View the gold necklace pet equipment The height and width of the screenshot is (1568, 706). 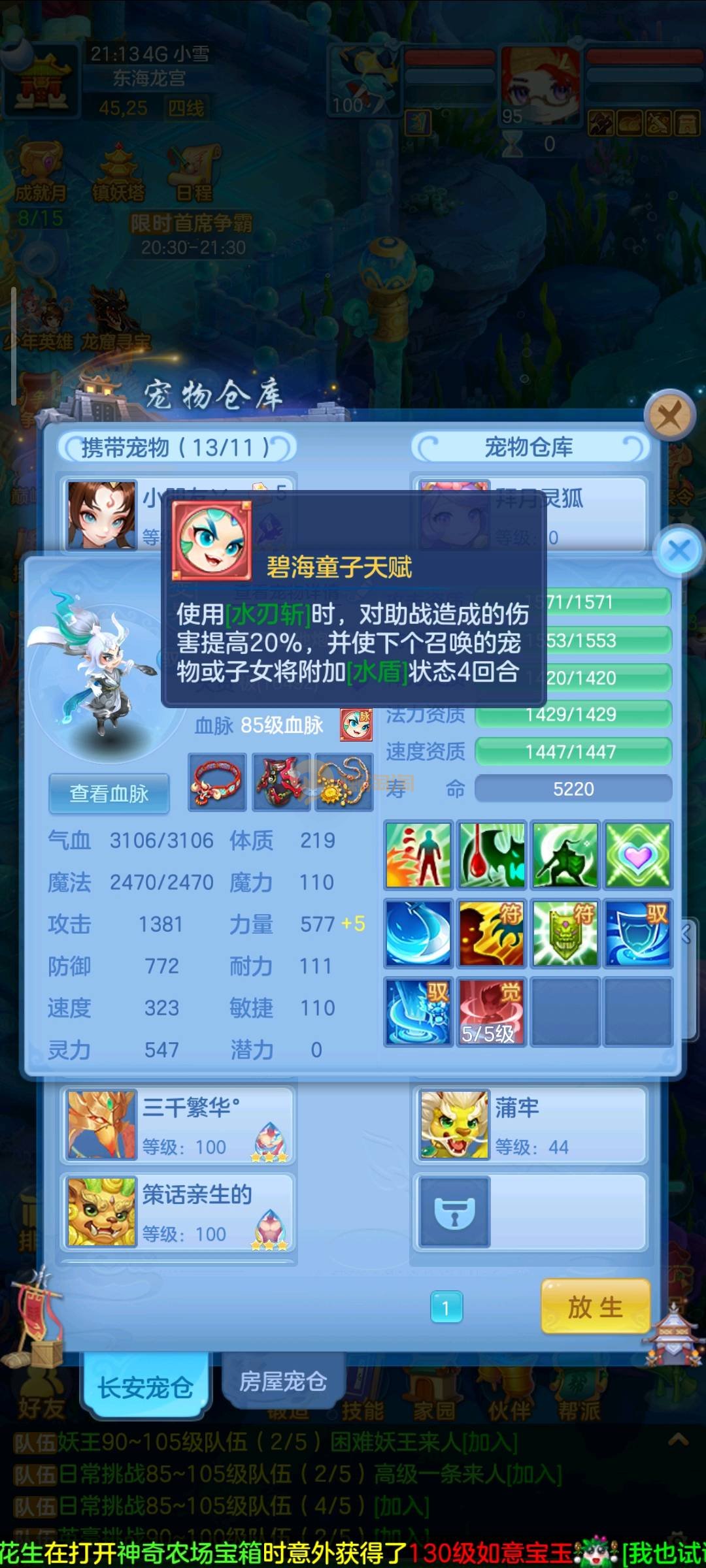[343, 782]
